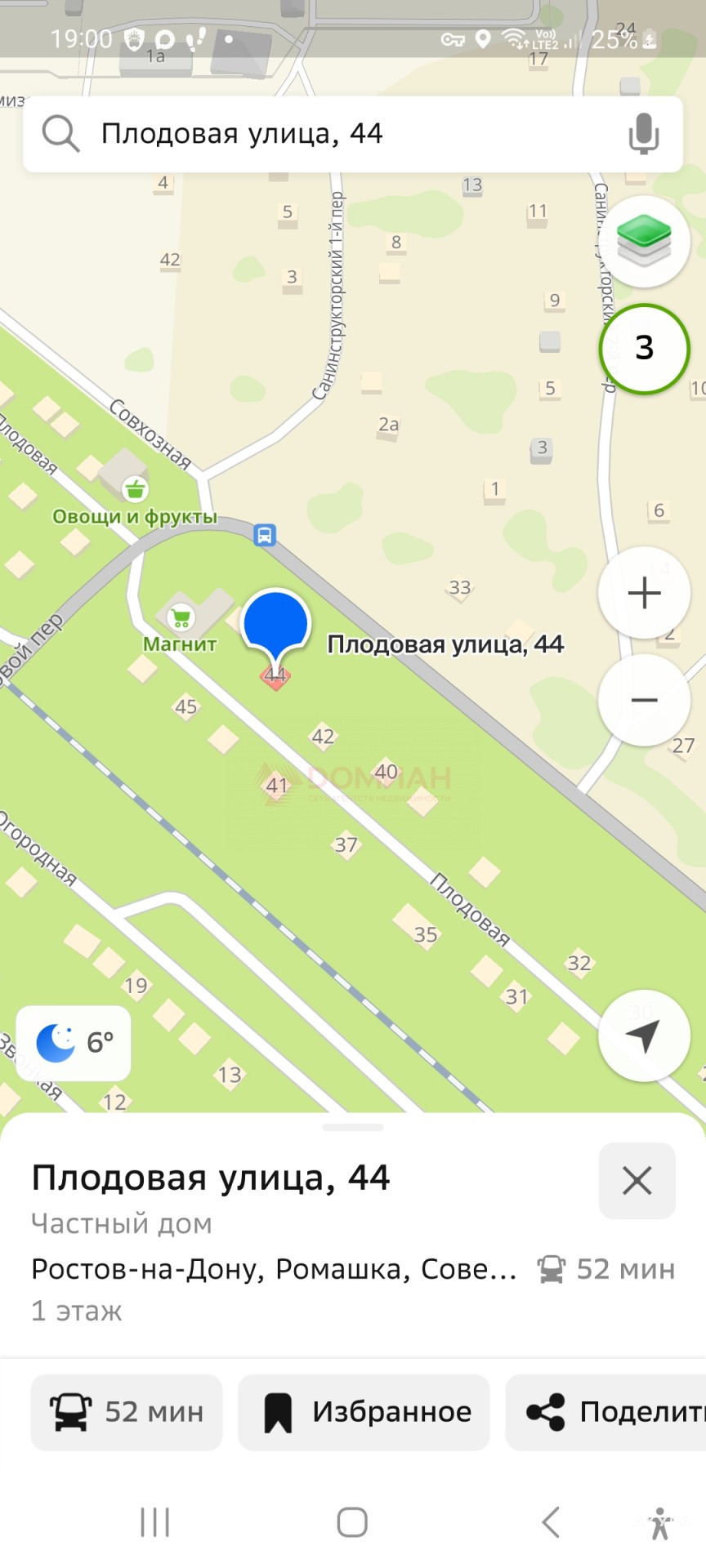Zoom in the map with plus
Image resolution: width=706 pixels, height=1568 pixels.
click(644, 593)
